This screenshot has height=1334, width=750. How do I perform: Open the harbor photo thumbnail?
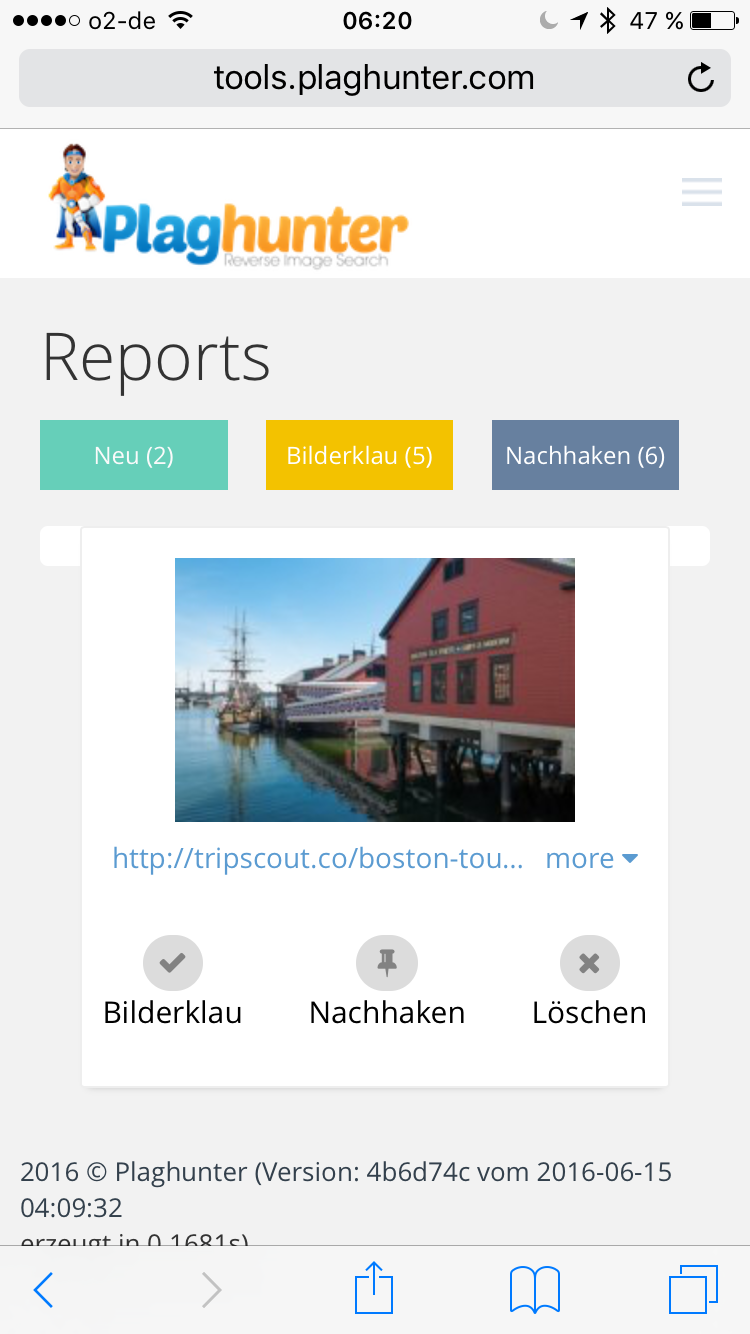(375, 690)
